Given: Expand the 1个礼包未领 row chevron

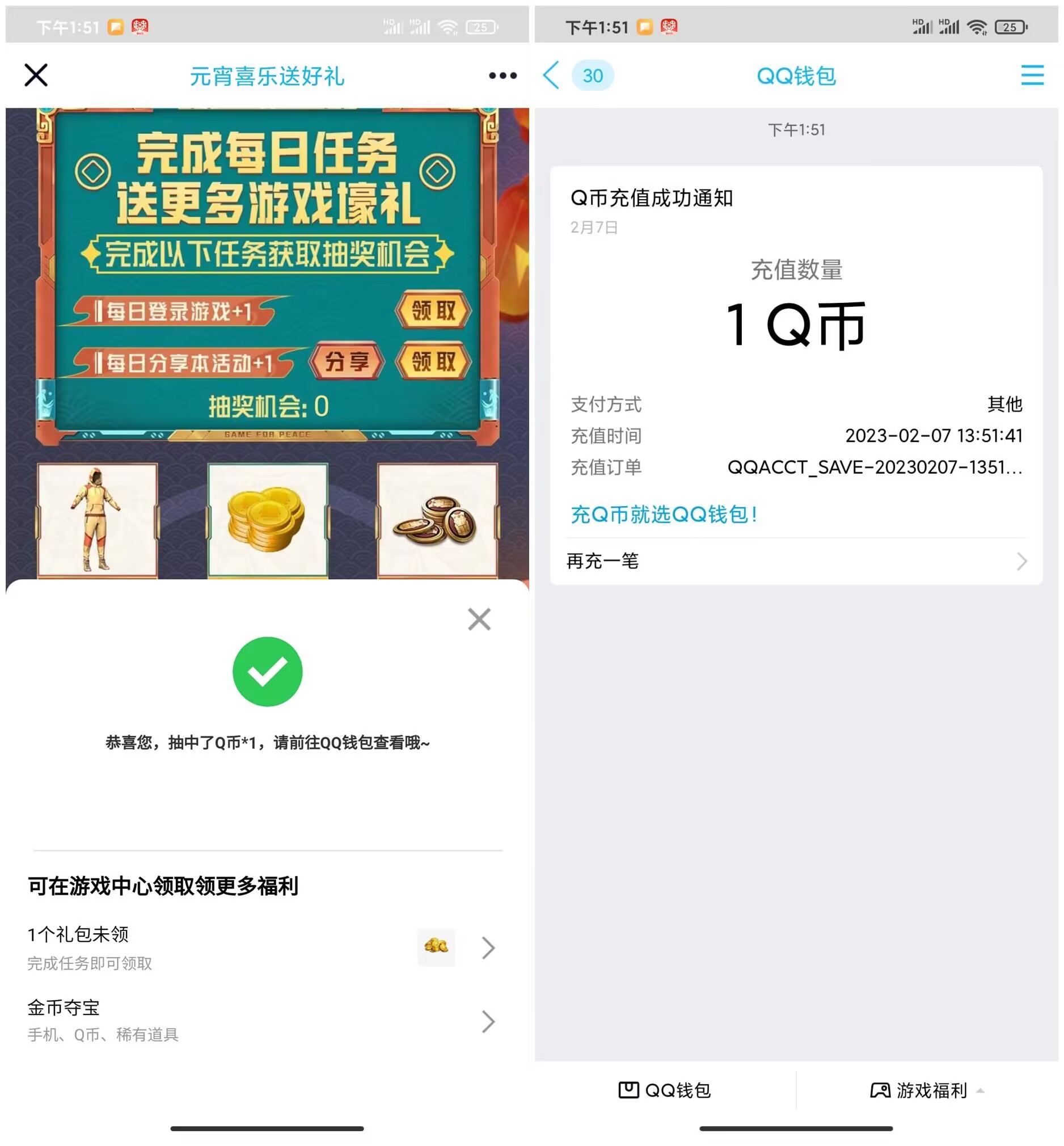Looking at the screenshot, I should click(x=489, y=947).
